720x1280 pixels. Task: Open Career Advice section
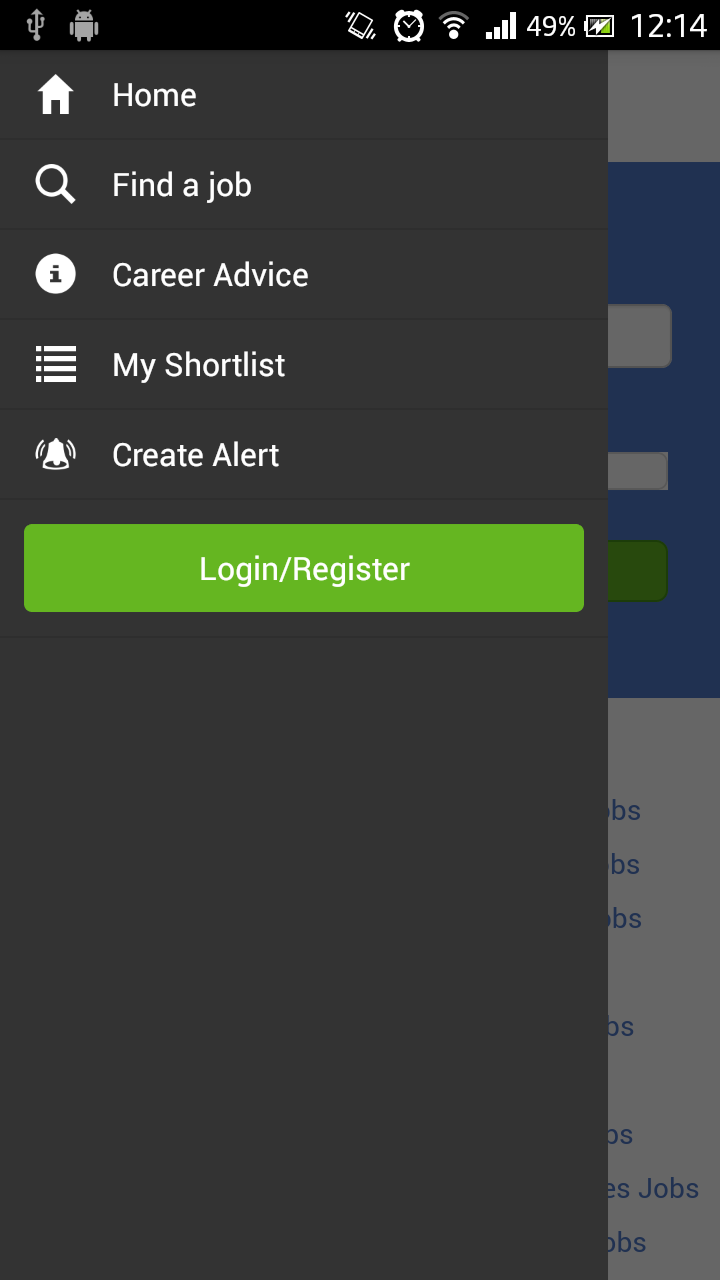(210, 275)
